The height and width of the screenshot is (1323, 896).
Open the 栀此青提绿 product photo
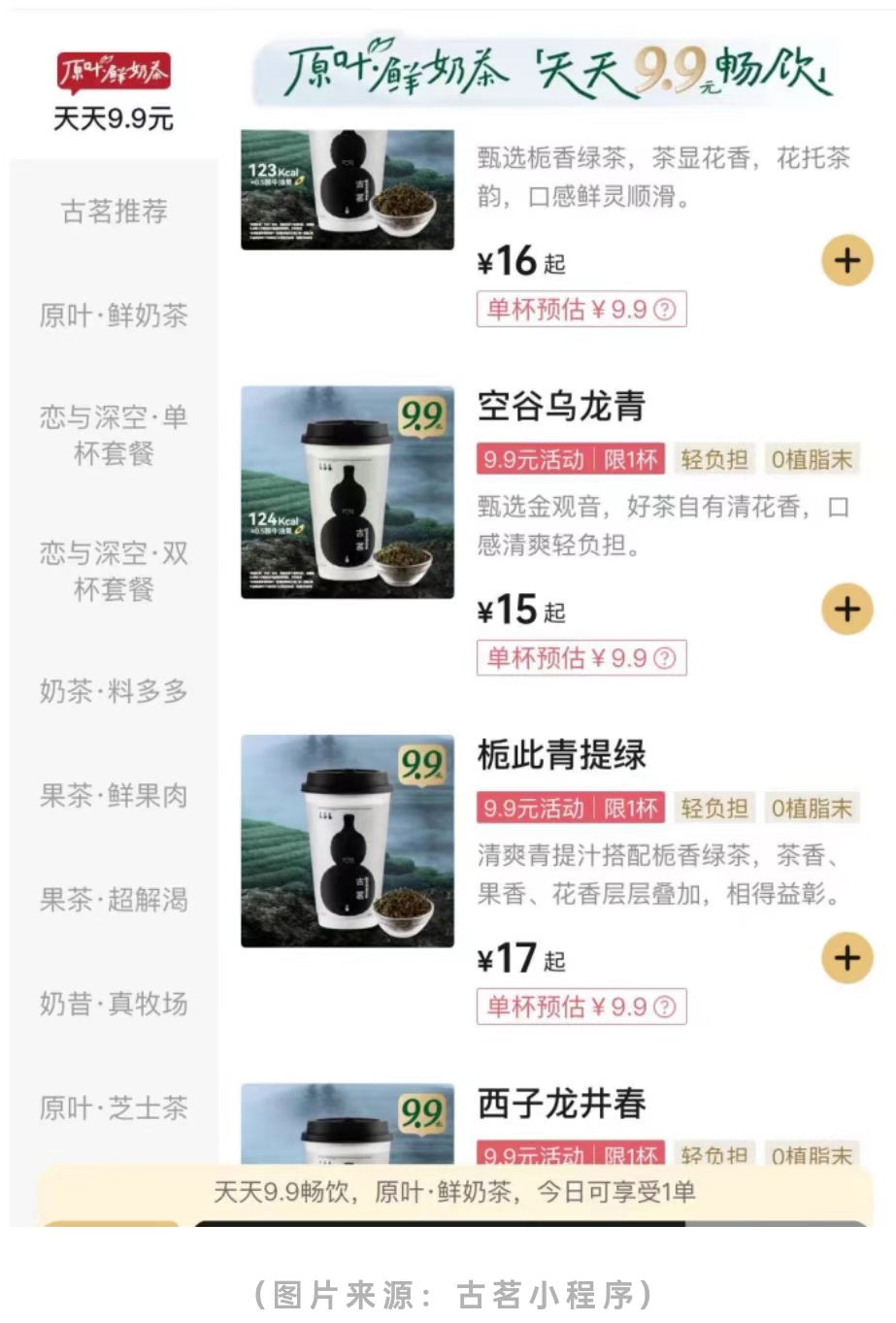point(348,841)
